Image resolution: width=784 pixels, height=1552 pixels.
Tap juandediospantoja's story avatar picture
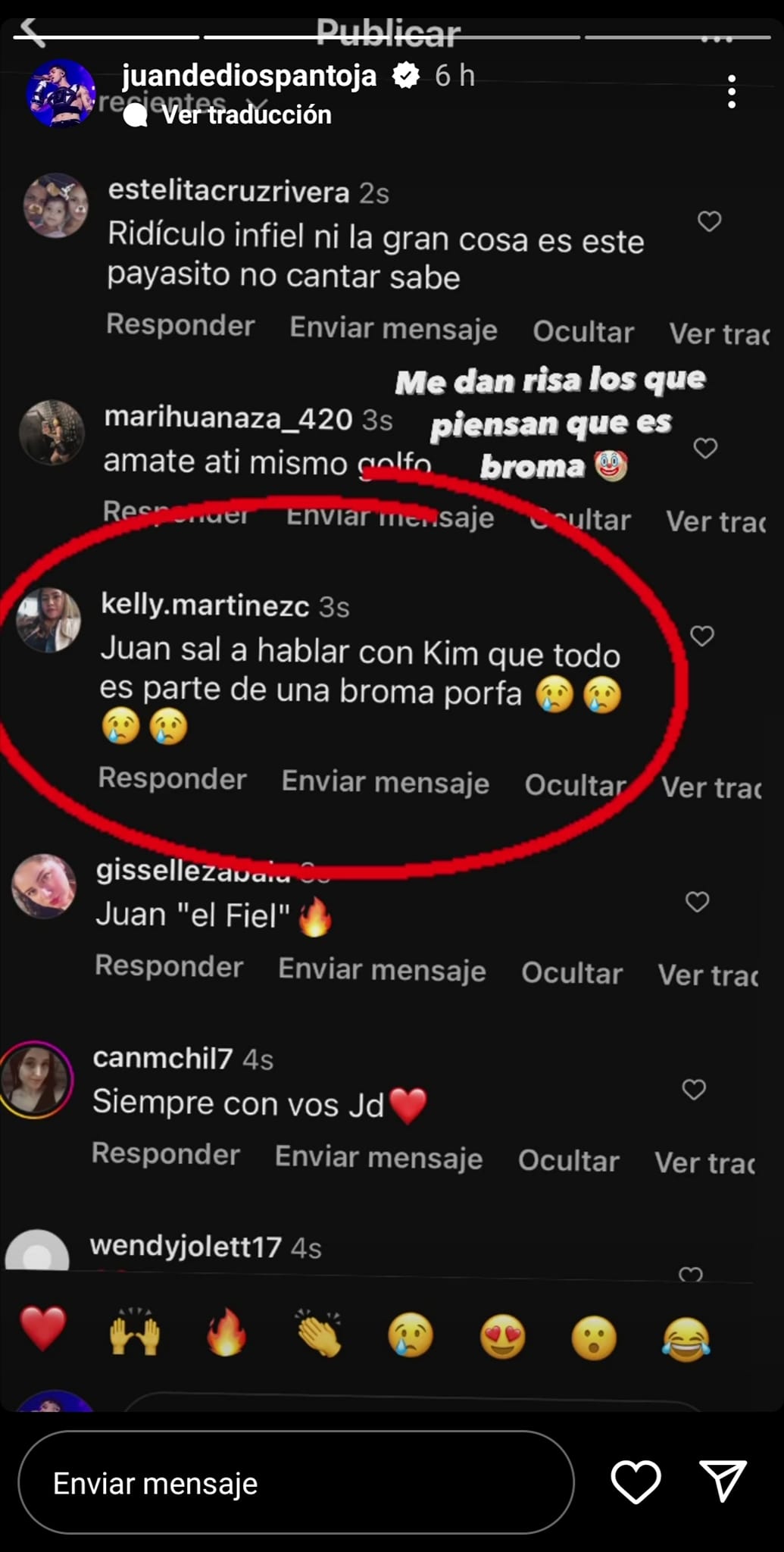[x=61, y=92]
